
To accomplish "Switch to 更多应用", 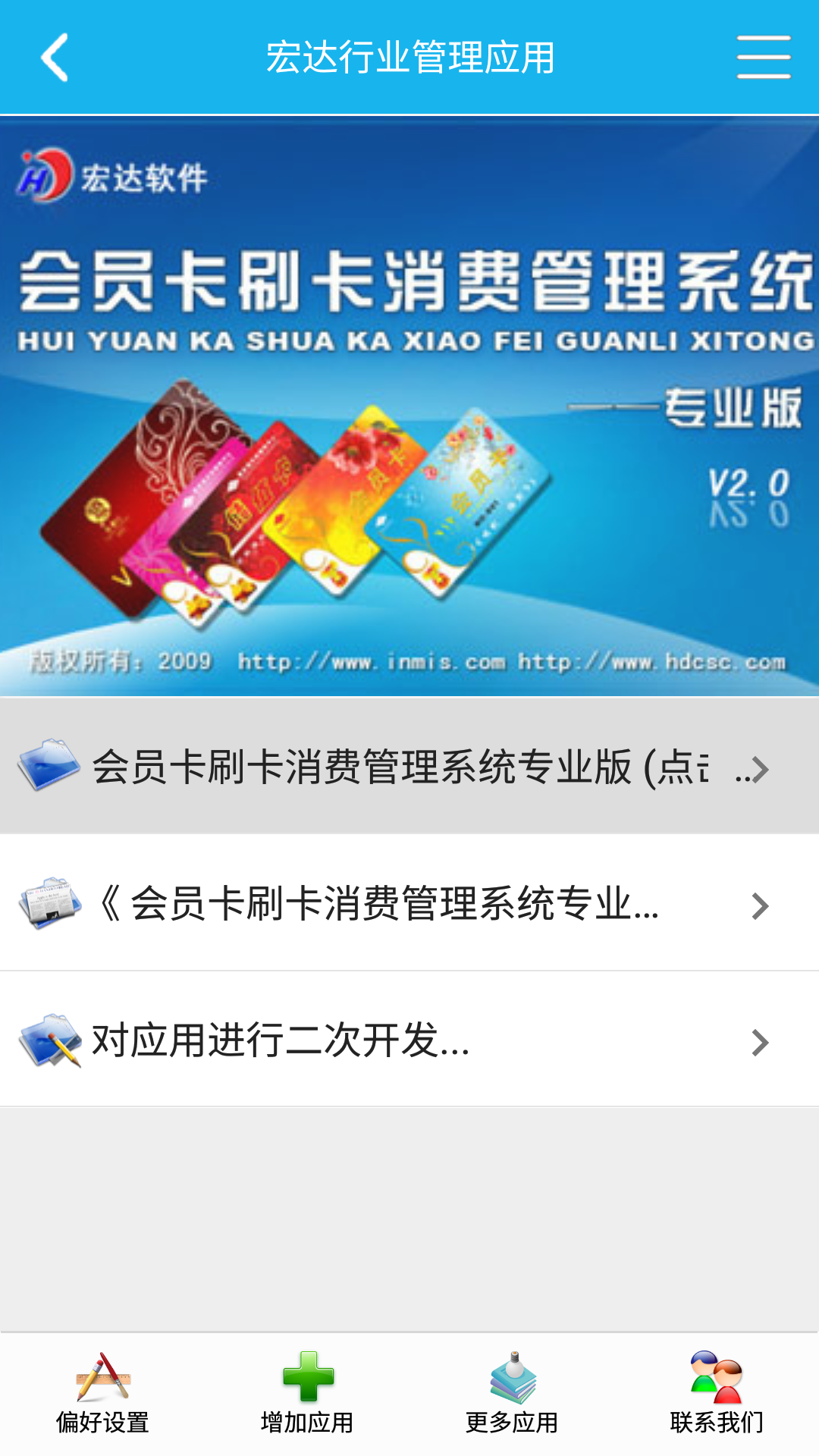I will click(x=512, y=1394).
